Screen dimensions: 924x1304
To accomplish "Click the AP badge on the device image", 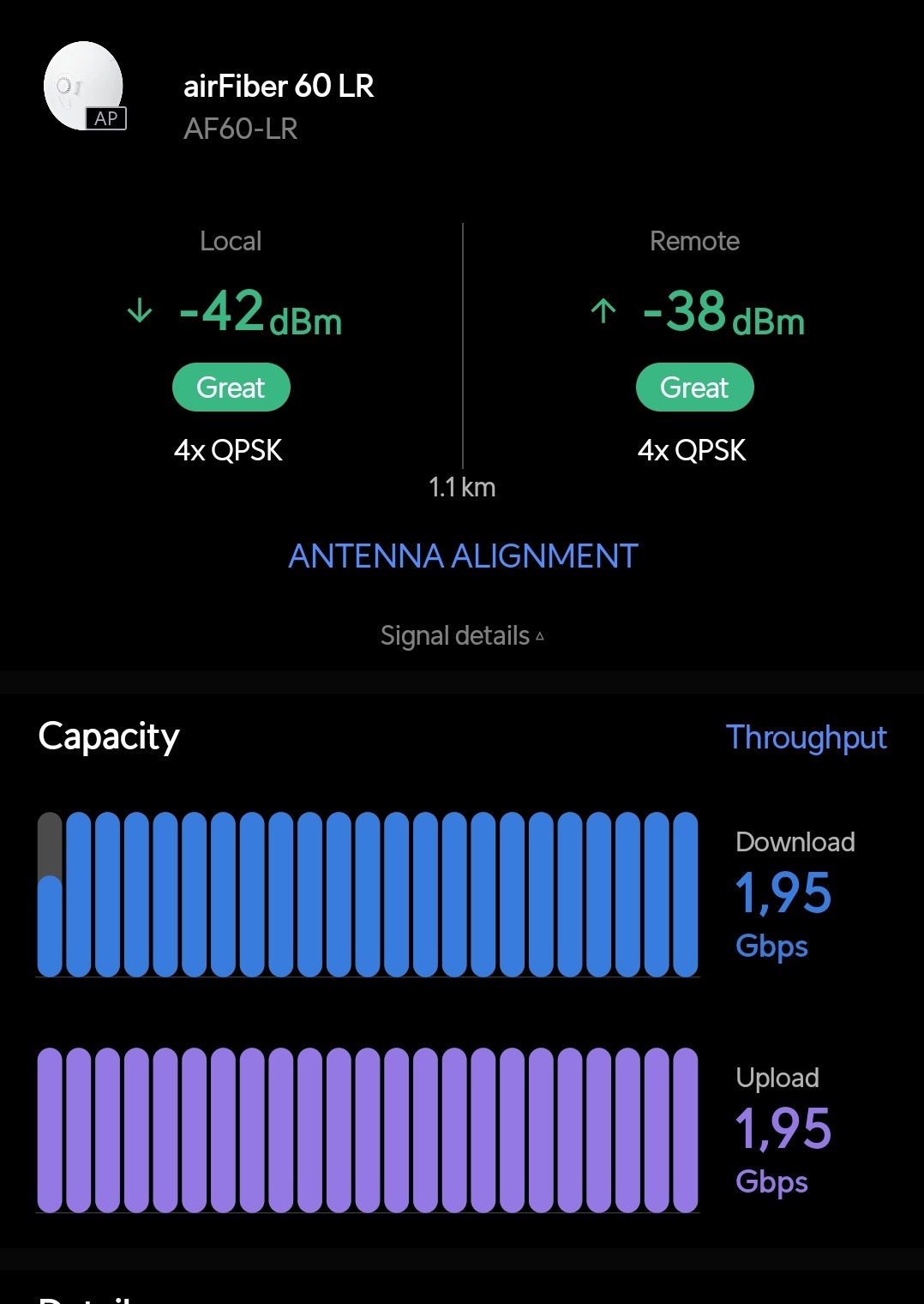I will (x=106, y=119).
